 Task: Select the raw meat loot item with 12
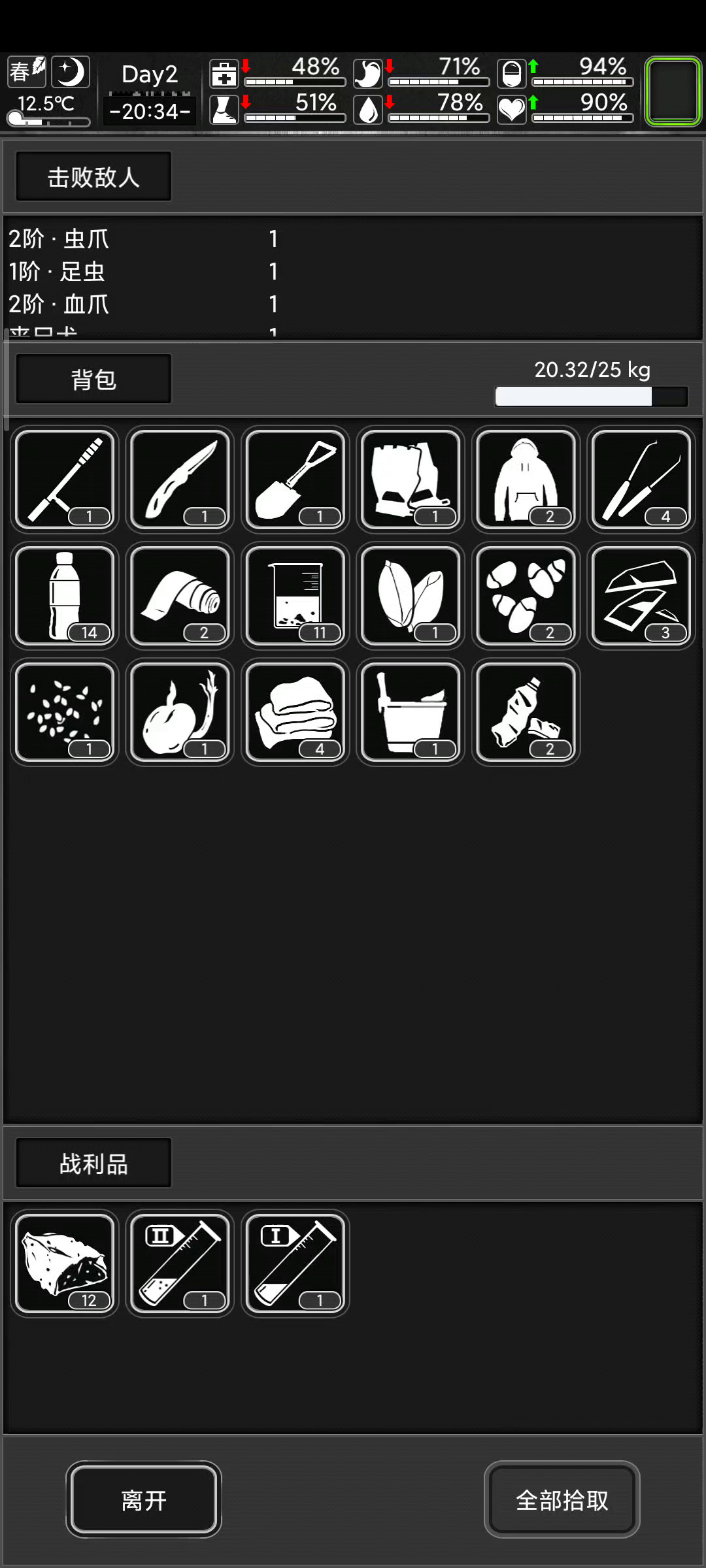tap(65, 1264)
